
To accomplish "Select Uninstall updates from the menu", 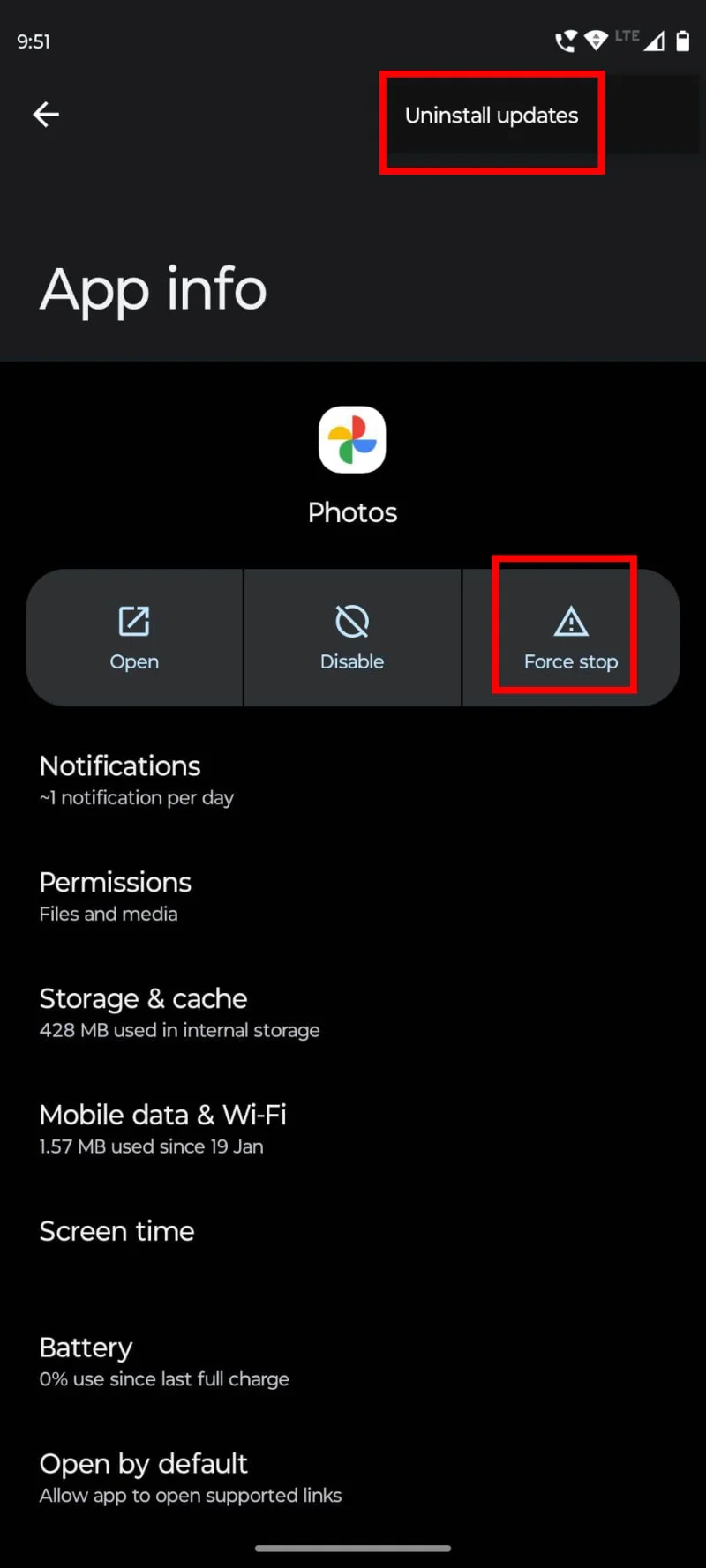I will pyautogui.click(x=492, y=115).
